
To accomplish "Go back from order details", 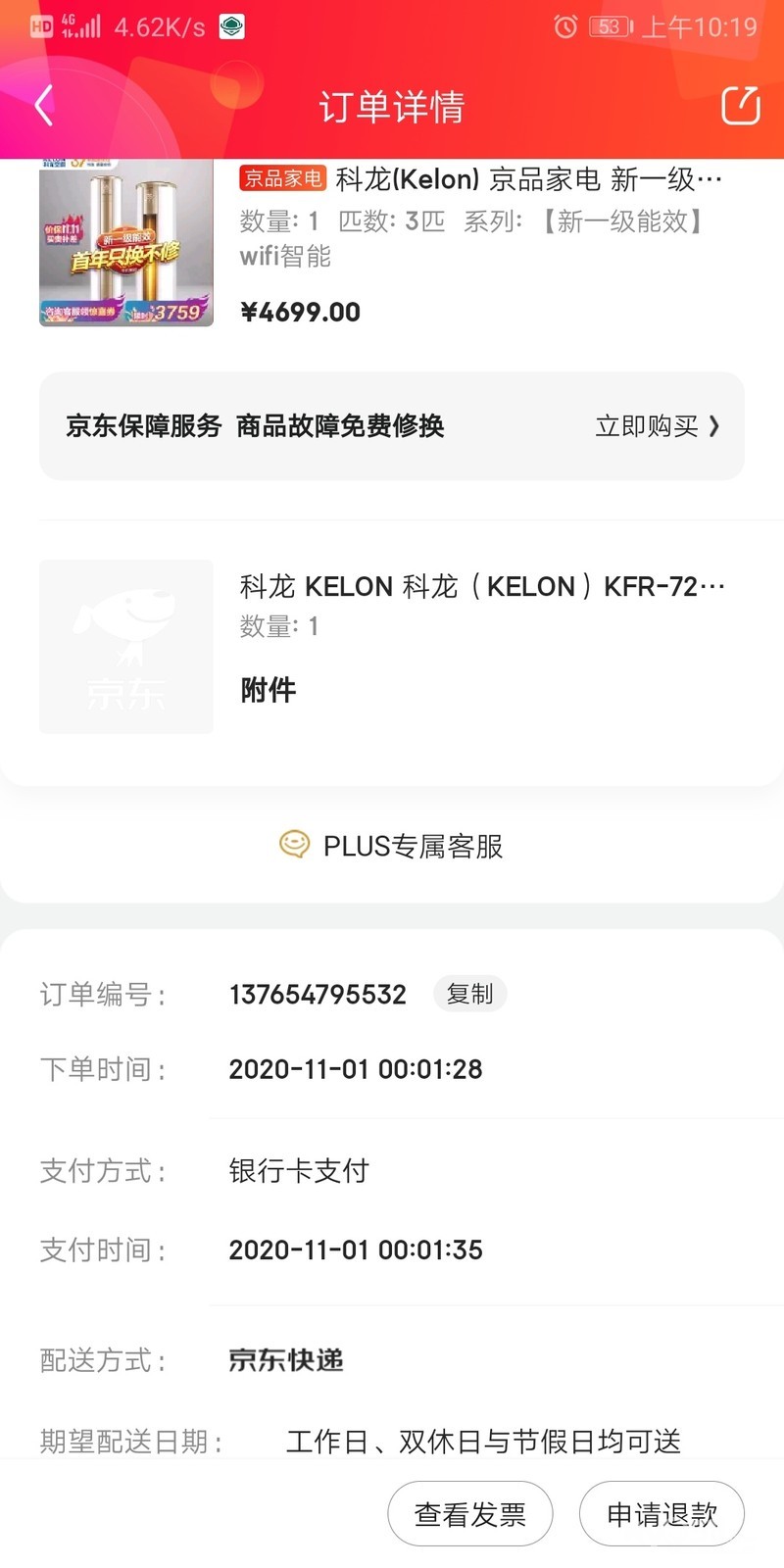I will (x=44, y=106).
